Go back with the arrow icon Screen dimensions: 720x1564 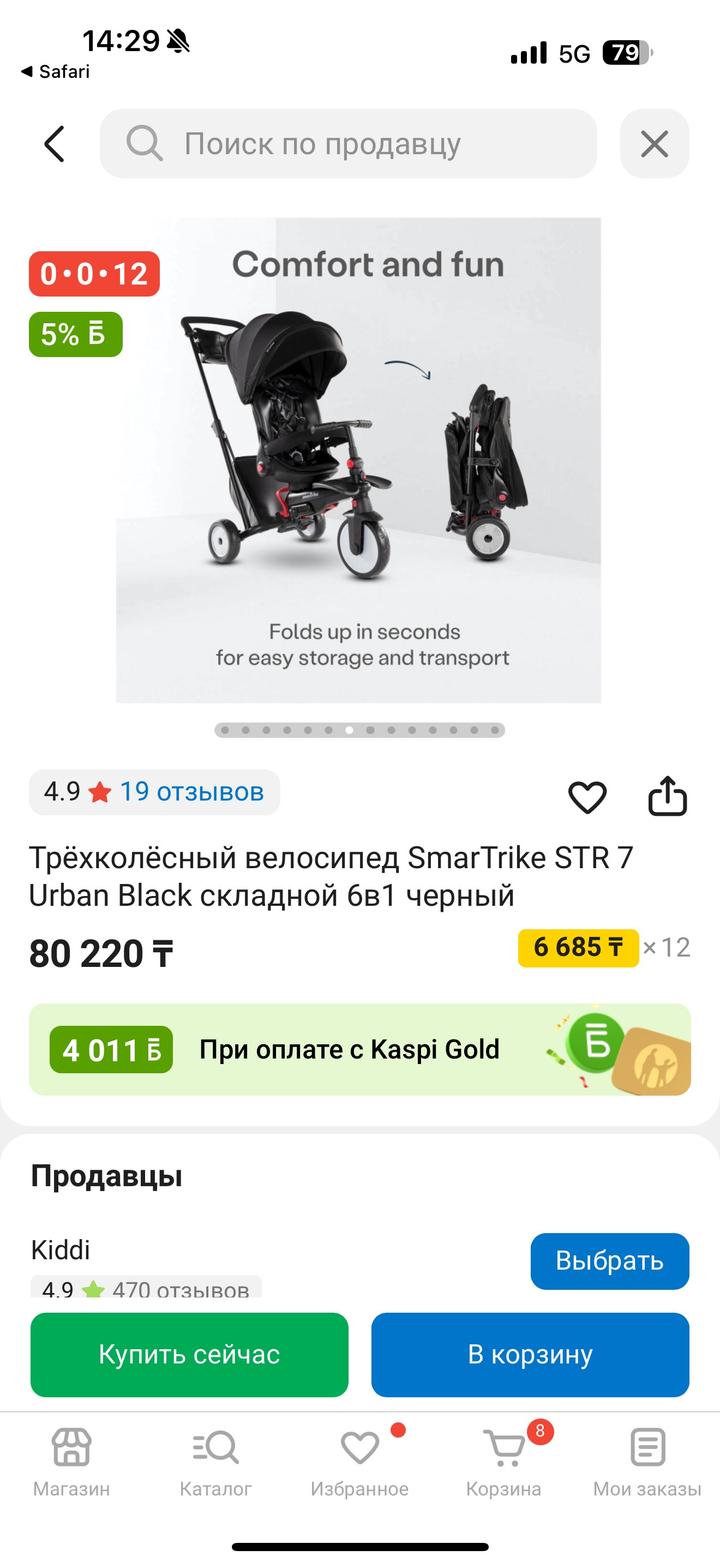pos(54,144)
